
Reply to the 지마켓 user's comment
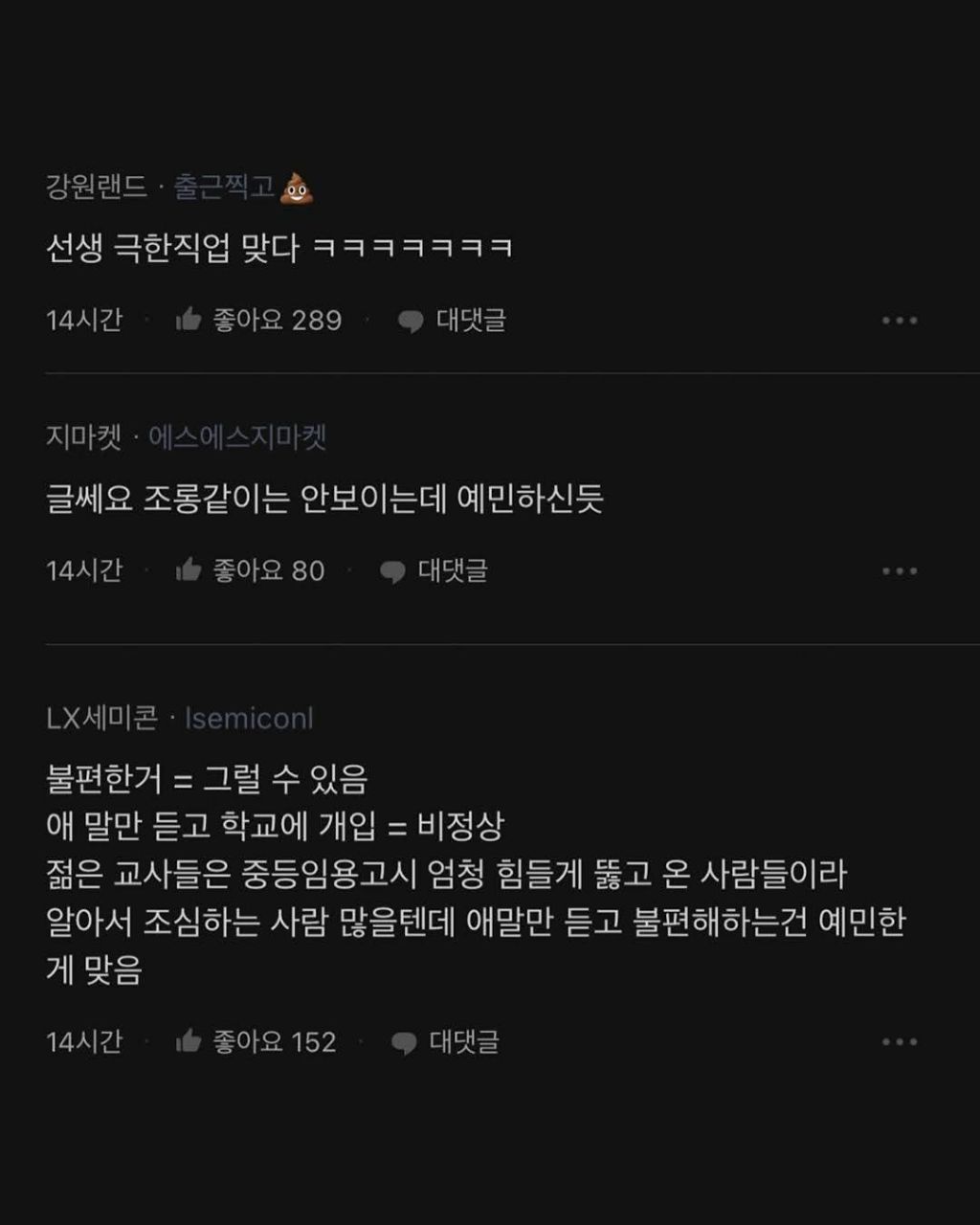tap(434, 571)
